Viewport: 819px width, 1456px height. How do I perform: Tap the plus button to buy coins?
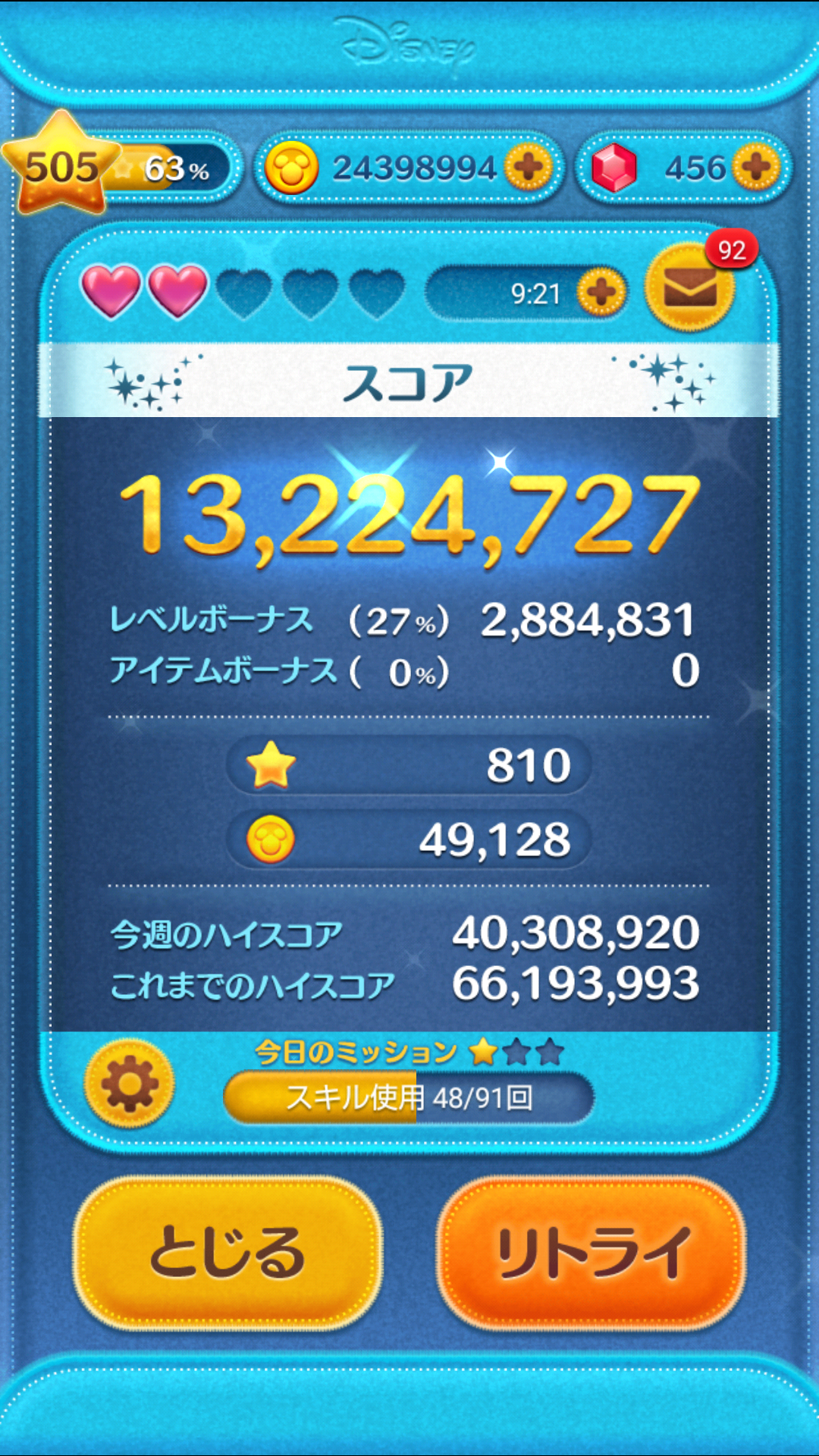click(529, 167)
